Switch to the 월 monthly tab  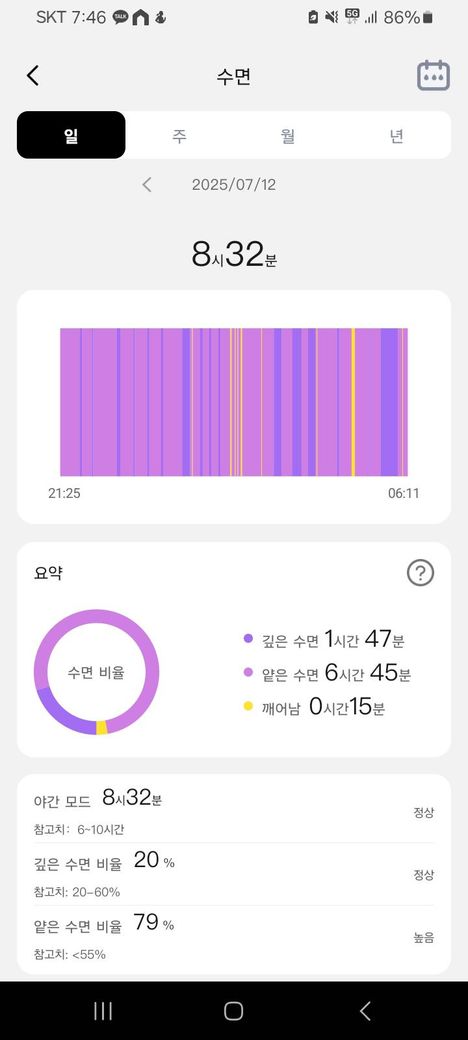[288, 135]
